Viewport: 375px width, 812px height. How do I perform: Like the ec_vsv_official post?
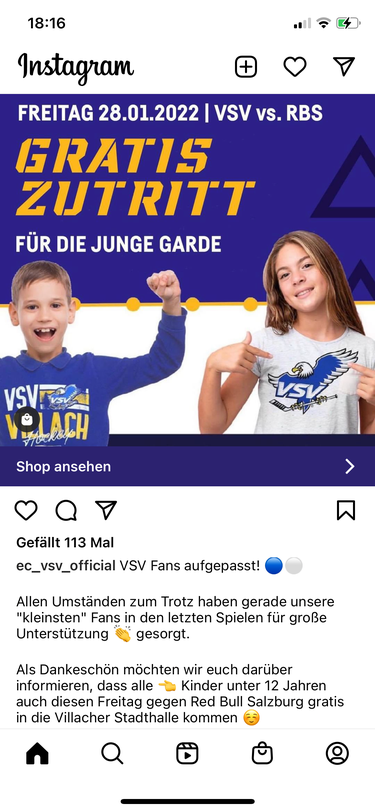26,510
